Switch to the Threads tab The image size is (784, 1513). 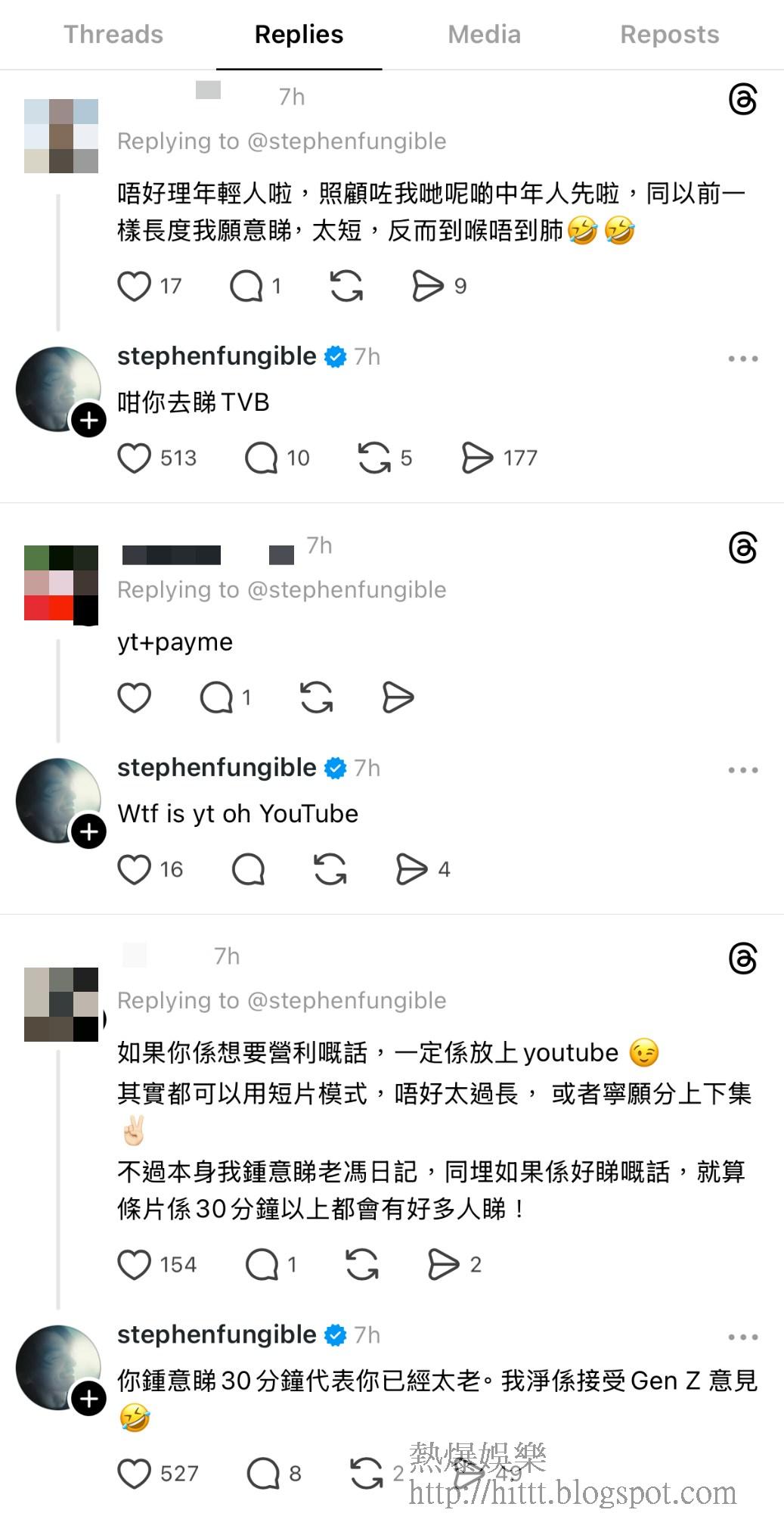click(113, 35)
